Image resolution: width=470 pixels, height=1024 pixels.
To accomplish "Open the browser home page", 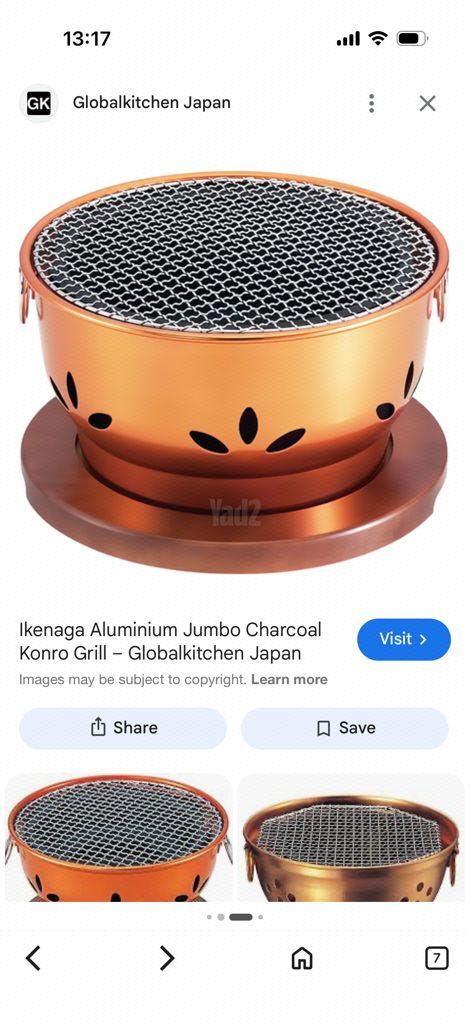I will pos(302,959).
